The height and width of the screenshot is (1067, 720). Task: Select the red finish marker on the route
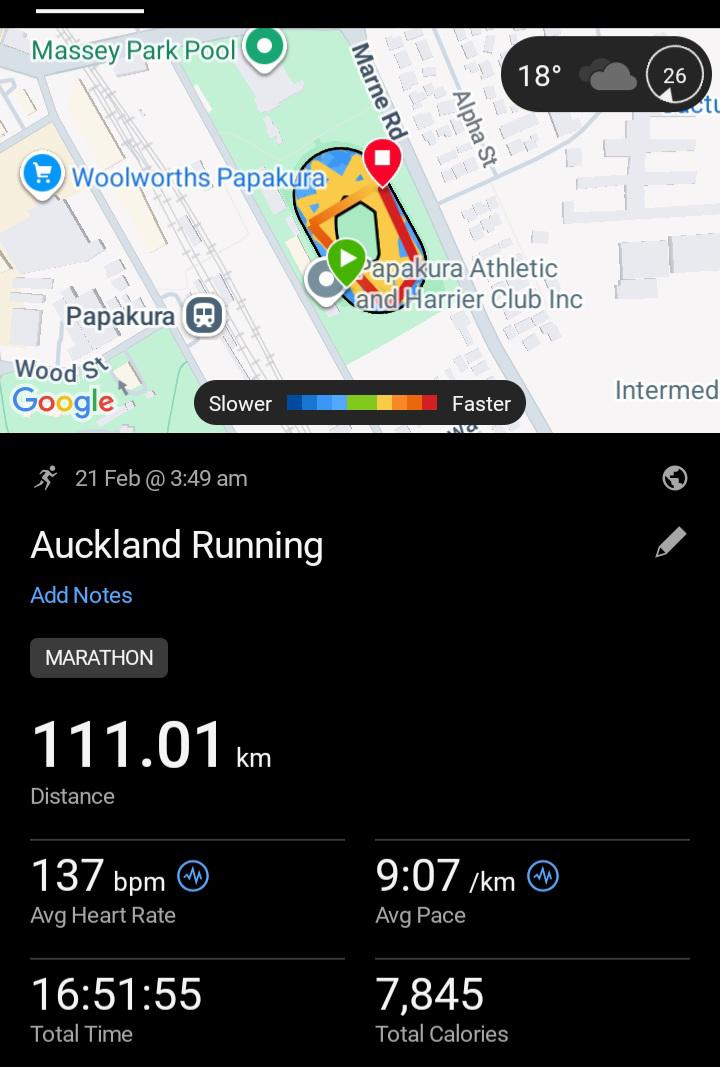pyautogui.click(x=381, y=160)
